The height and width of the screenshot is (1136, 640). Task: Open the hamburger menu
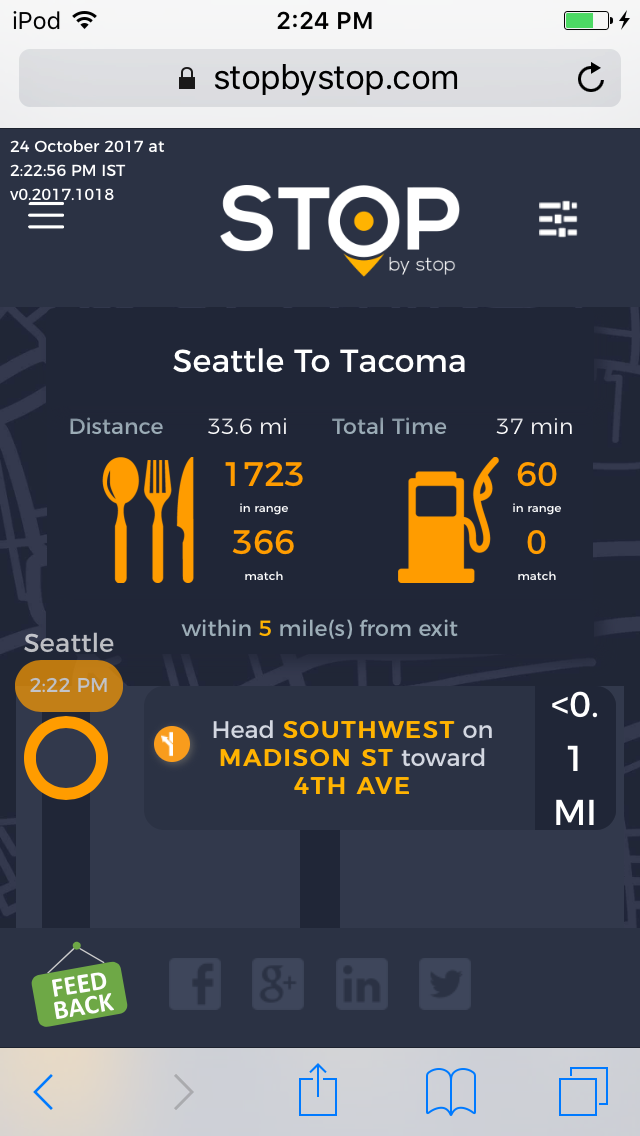click(x=46, y=215)
